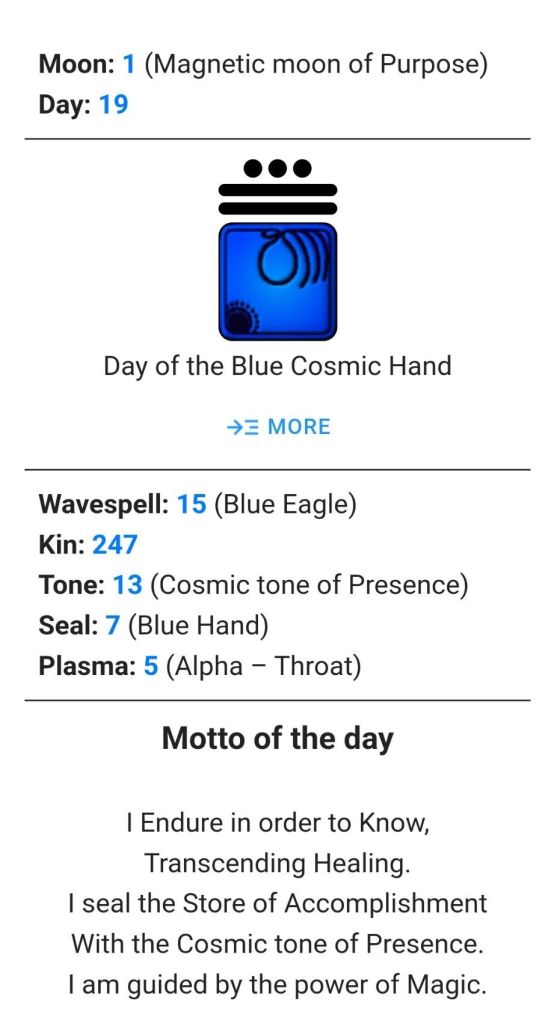Screen dimensions: 554x1023
Task: Expand details with the MORE link
Action: [x=278, y=427]
